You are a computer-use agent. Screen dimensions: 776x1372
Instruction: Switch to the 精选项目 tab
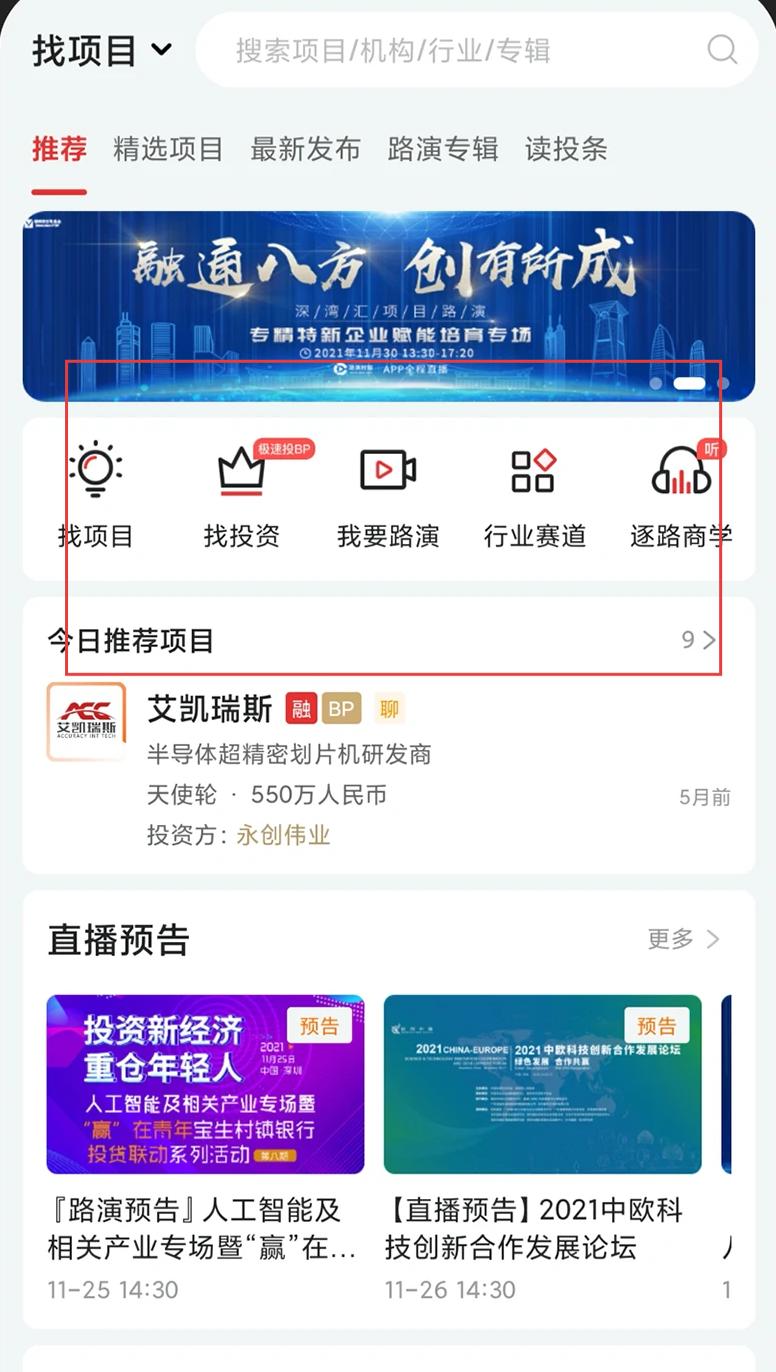click(168, 149)
